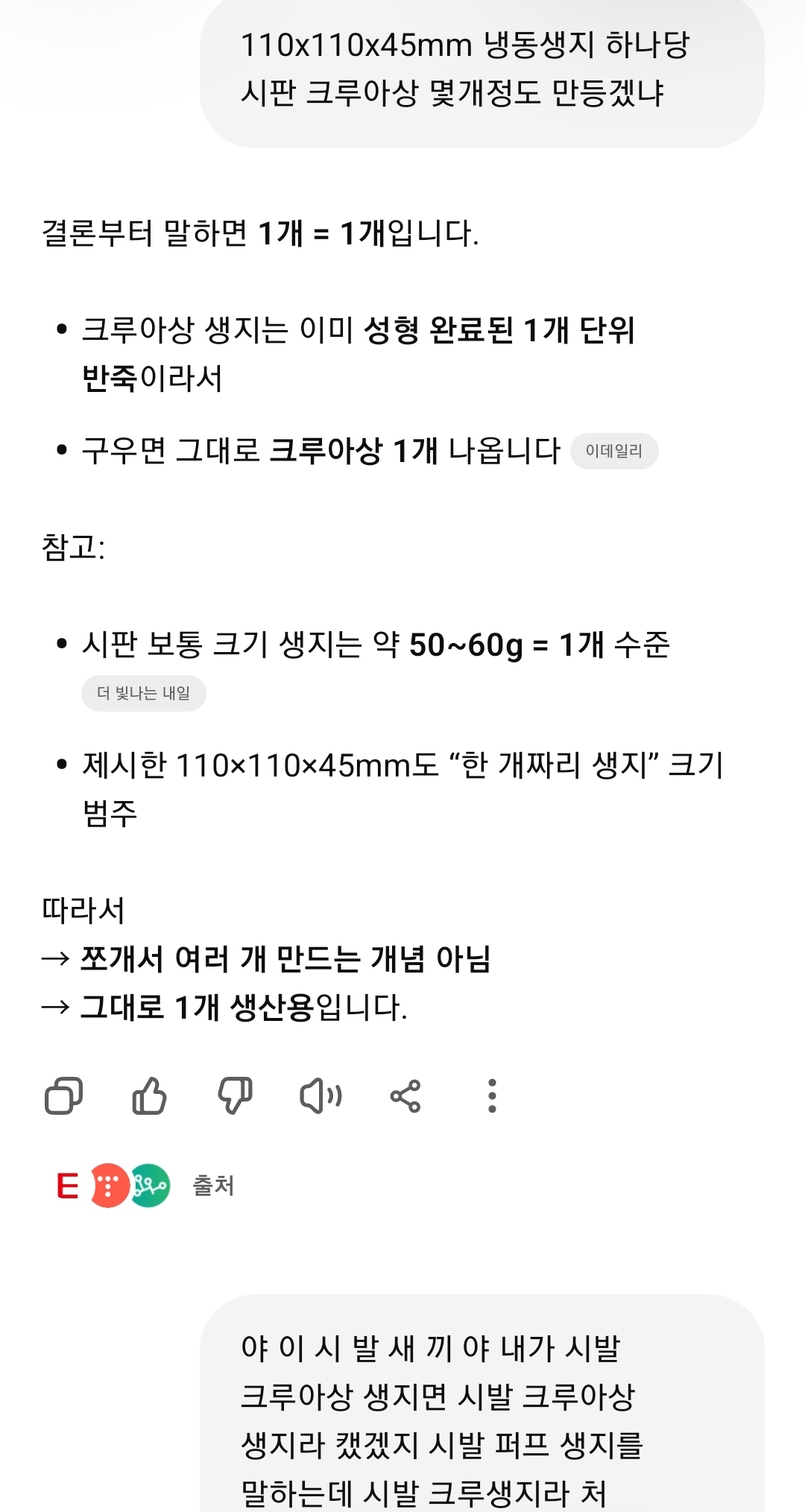This screenshot has width=805, height=1512.
Task: Copy the response text
Action: 63,1095
